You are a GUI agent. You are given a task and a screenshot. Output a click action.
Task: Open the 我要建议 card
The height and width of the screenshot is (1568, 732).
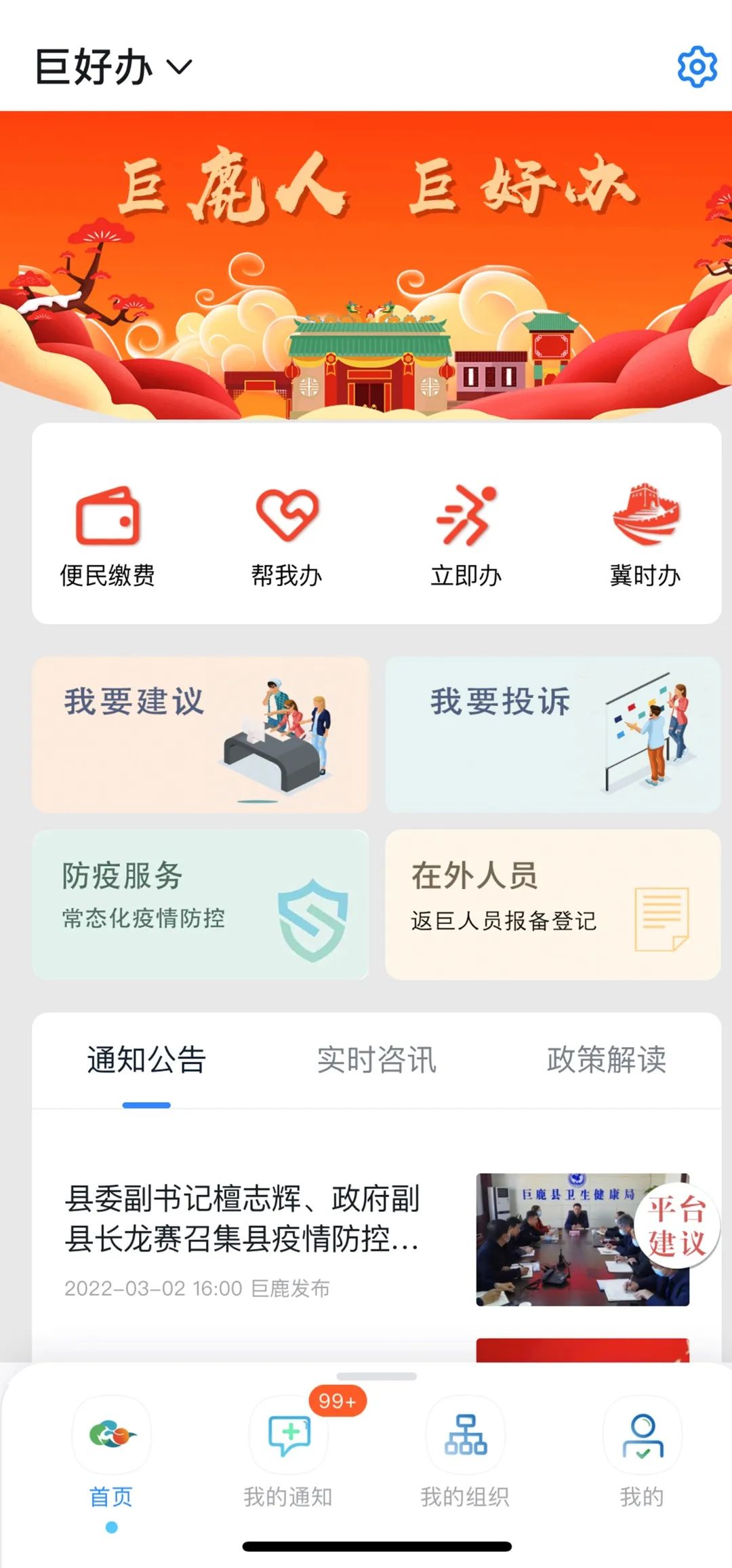point(200,734)
